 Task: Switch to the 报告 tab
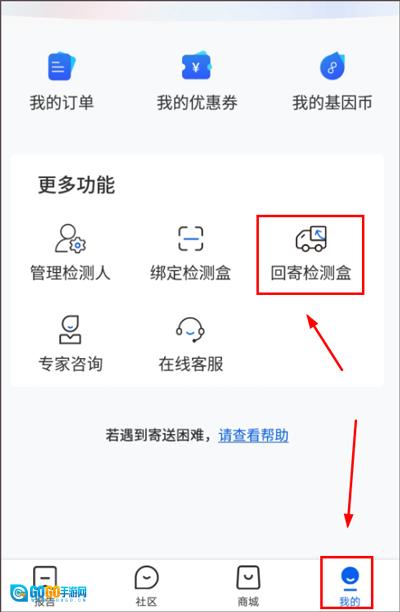pyautogui.click(x=45, y=585)
